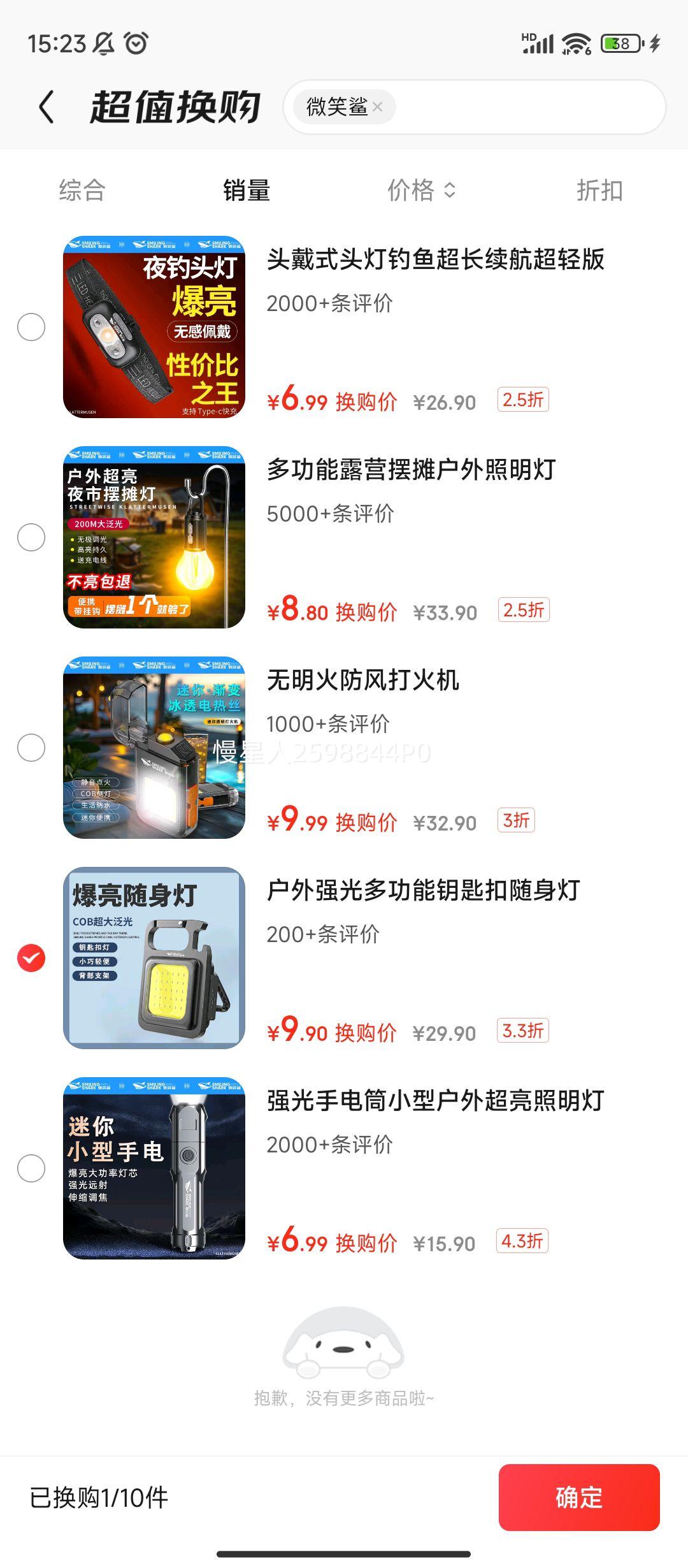Image resolution: width=688 pixels, height=1568 pixels.
Task: Focus the search box beside 微笑鲨
Action: tap(529, 107)
